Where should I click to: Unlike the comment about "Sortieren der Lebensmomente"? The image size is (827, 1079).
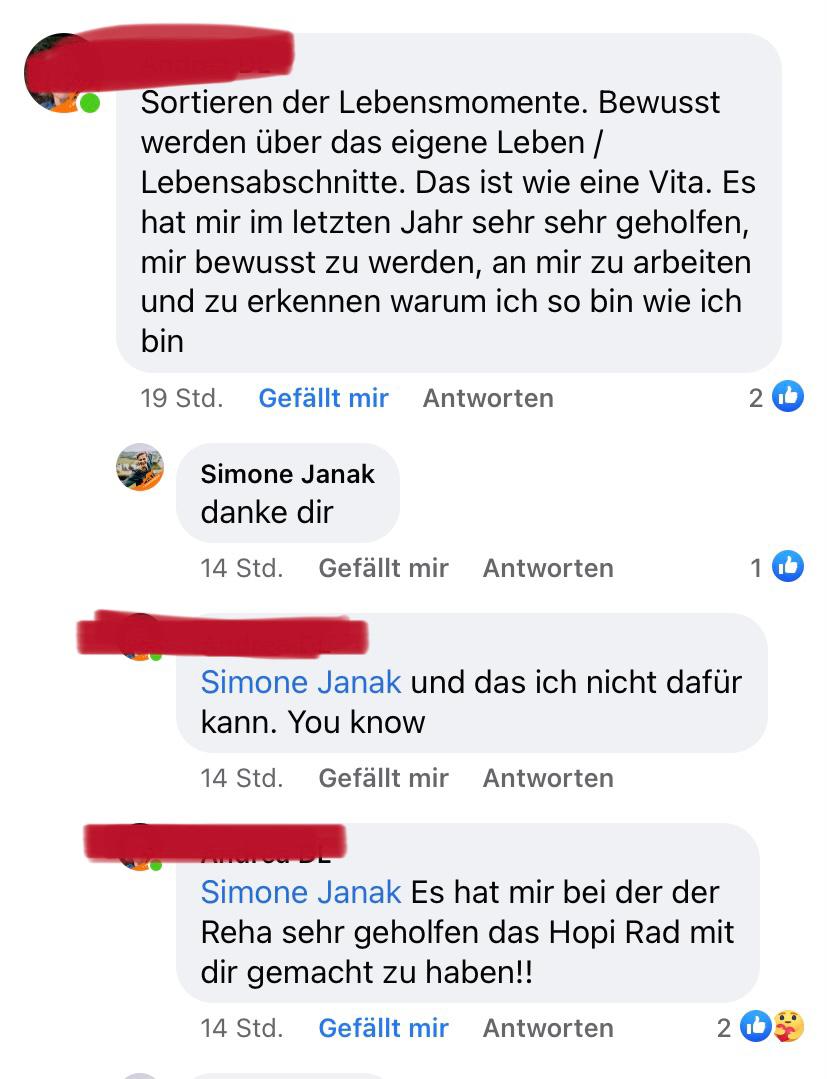[323, 398]
